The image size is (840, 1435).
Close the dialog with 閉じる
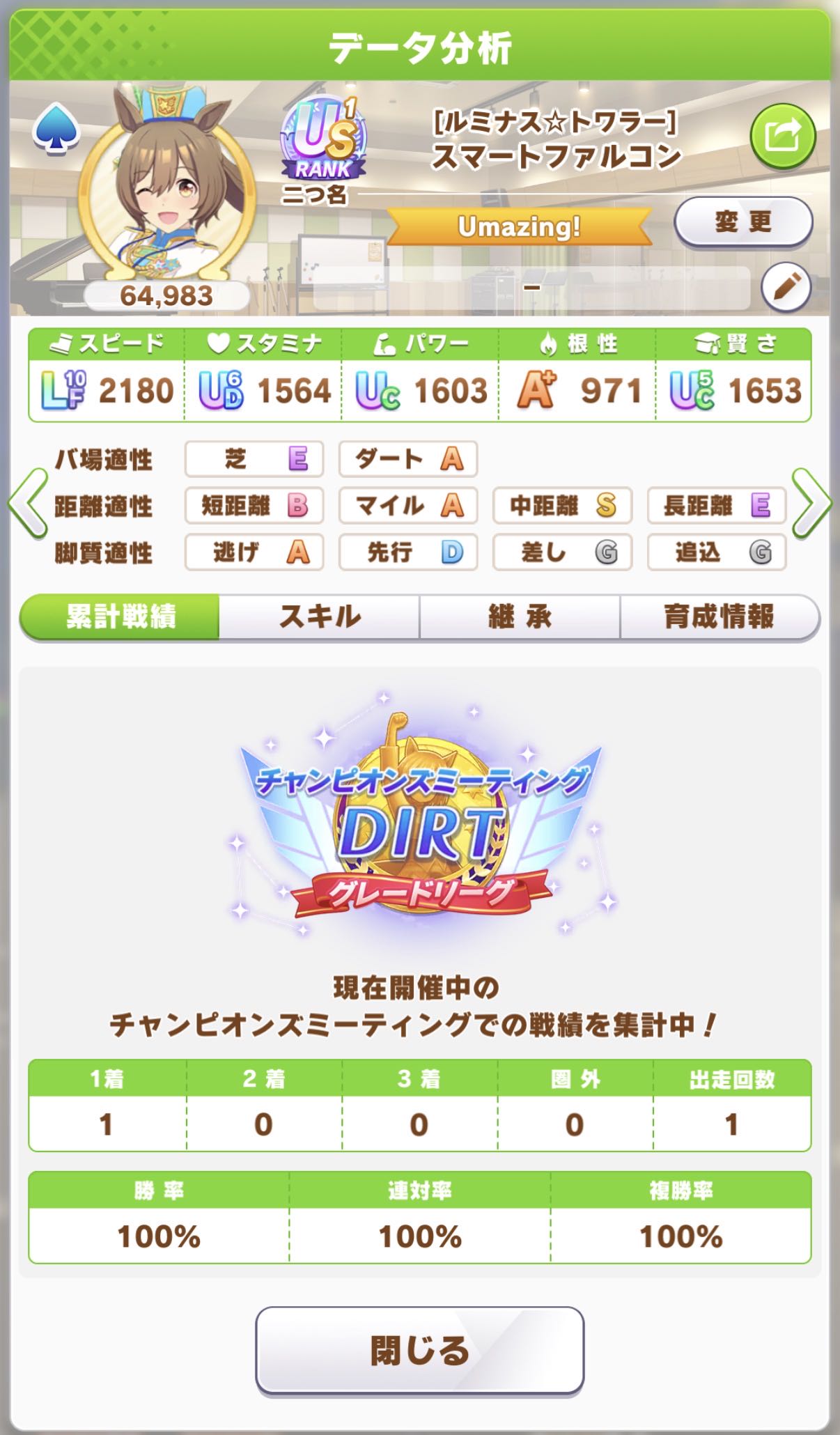(x=419, y=1350)
